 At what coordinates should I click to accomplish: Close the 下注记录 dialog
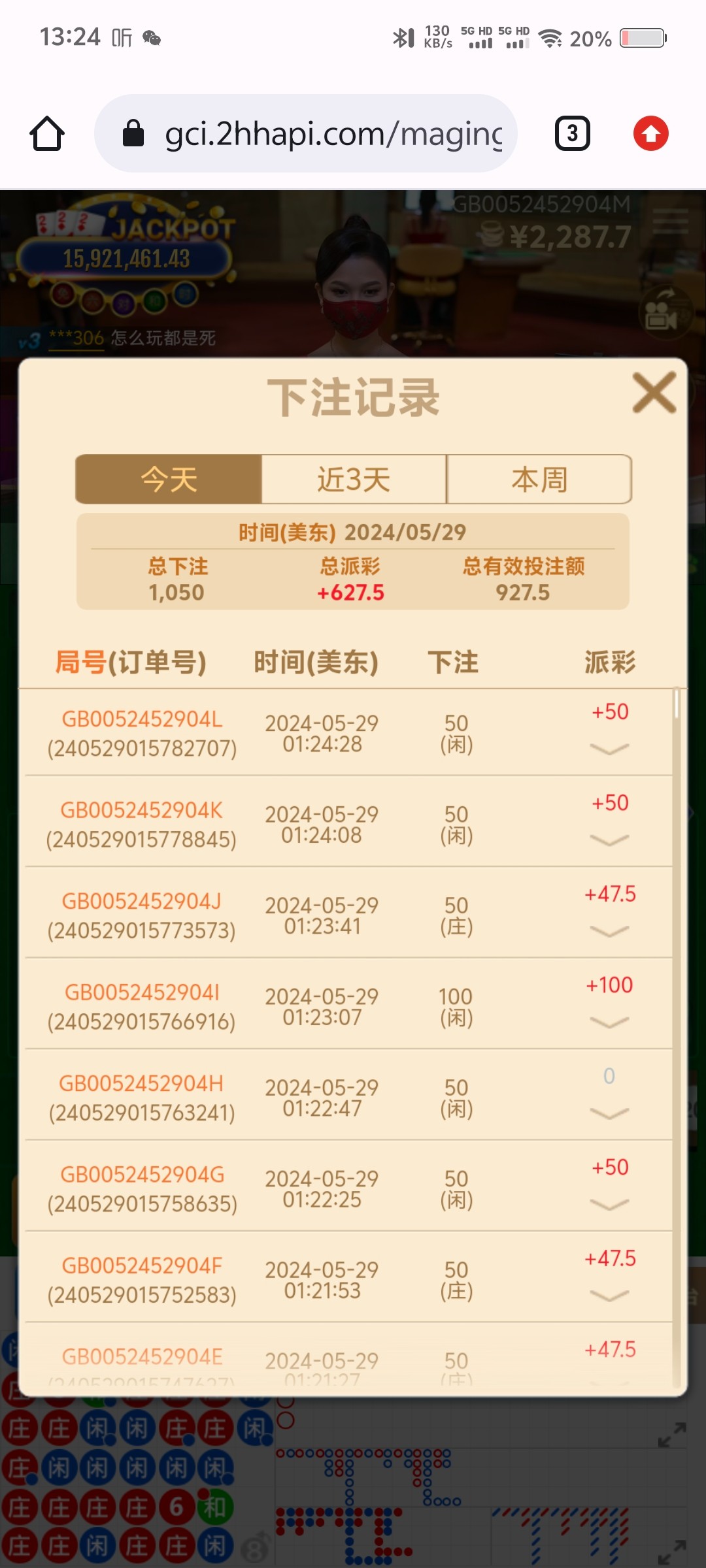(654, 393)
